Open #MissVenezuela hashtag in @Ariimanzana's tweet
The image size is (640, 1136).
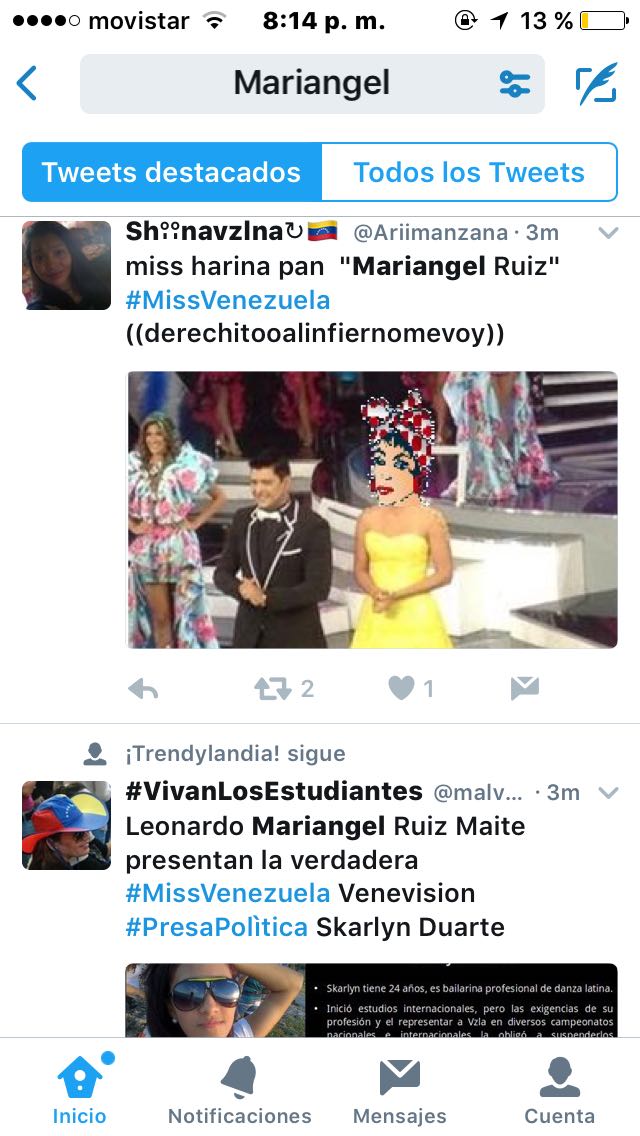[x=228, y=300]
